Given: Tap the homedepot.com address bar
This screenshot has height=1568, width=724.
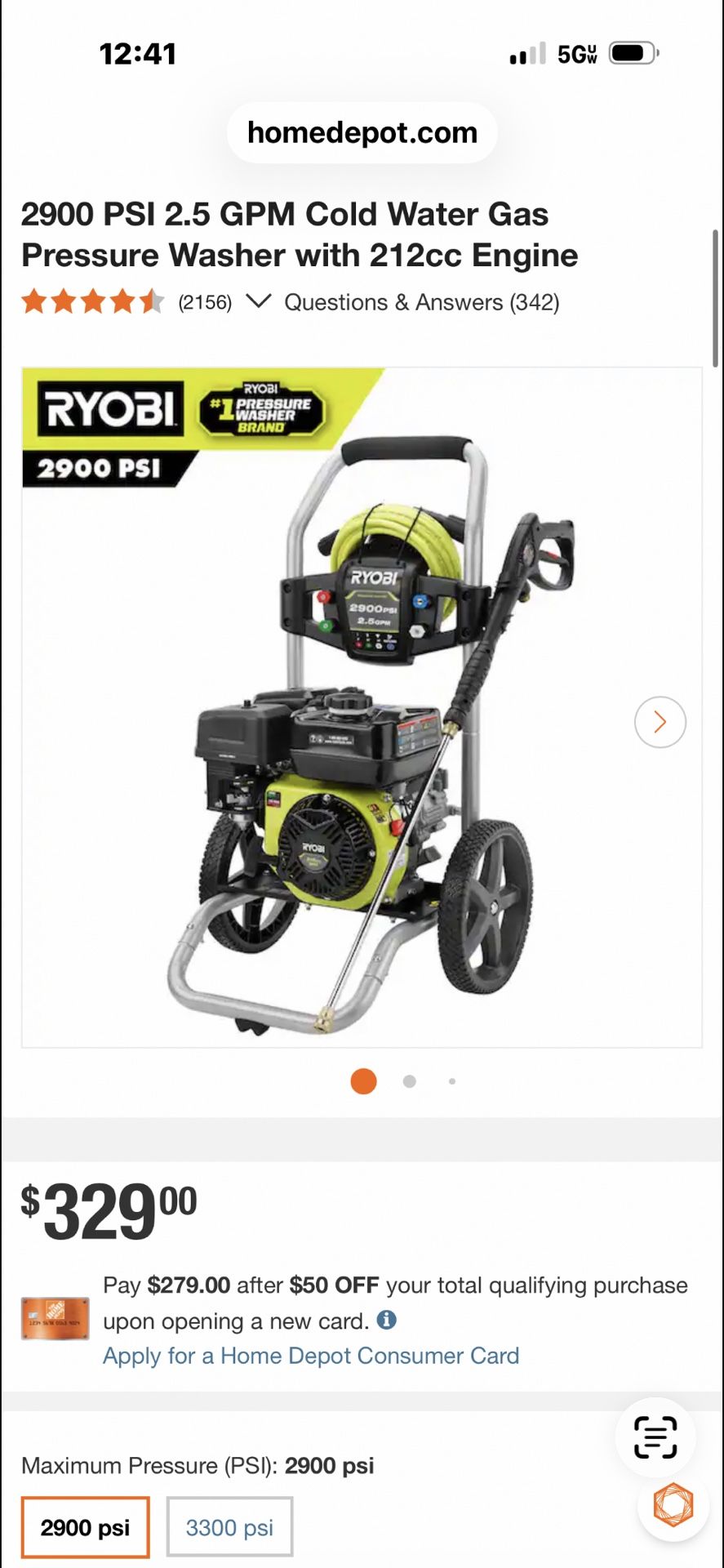Looking at the screenshot, I should pos(362,132).
